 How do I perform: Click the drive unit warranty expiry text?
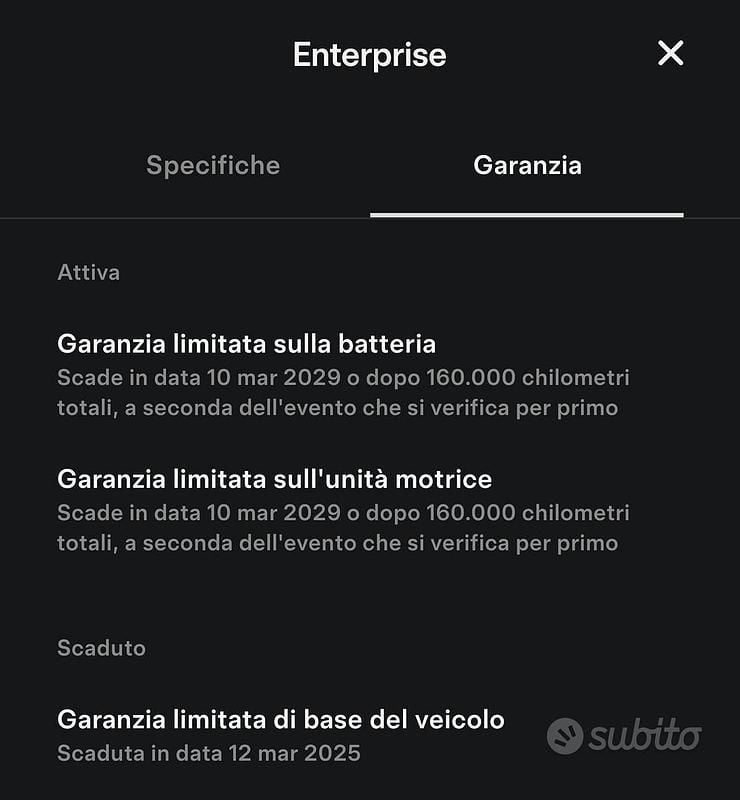pyautogui.click(x=345, y=529)
